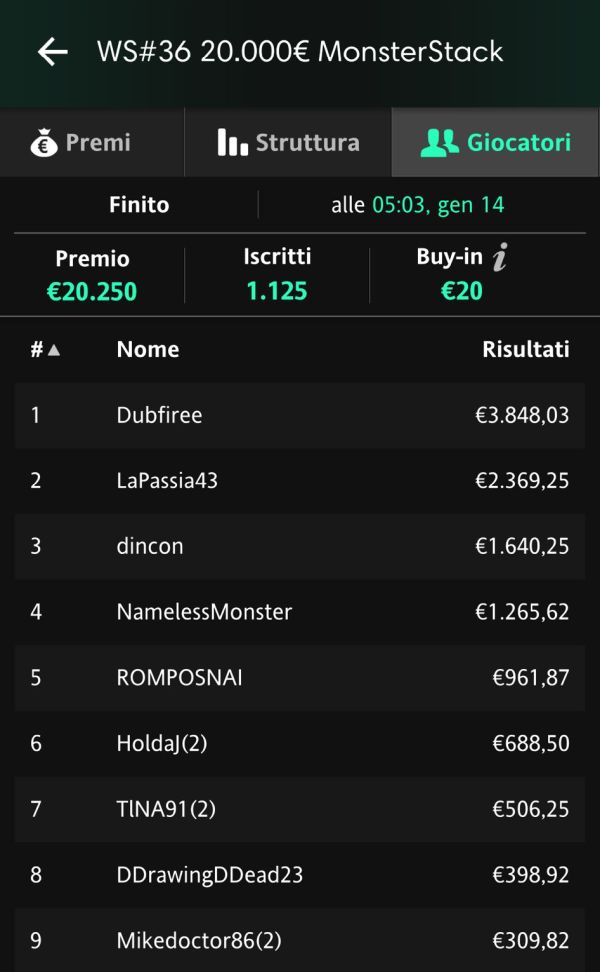The width and height of the screenshot is (600, 972).
Task: Select DDrawingDDead23 in the list
Action: (300, 875)
